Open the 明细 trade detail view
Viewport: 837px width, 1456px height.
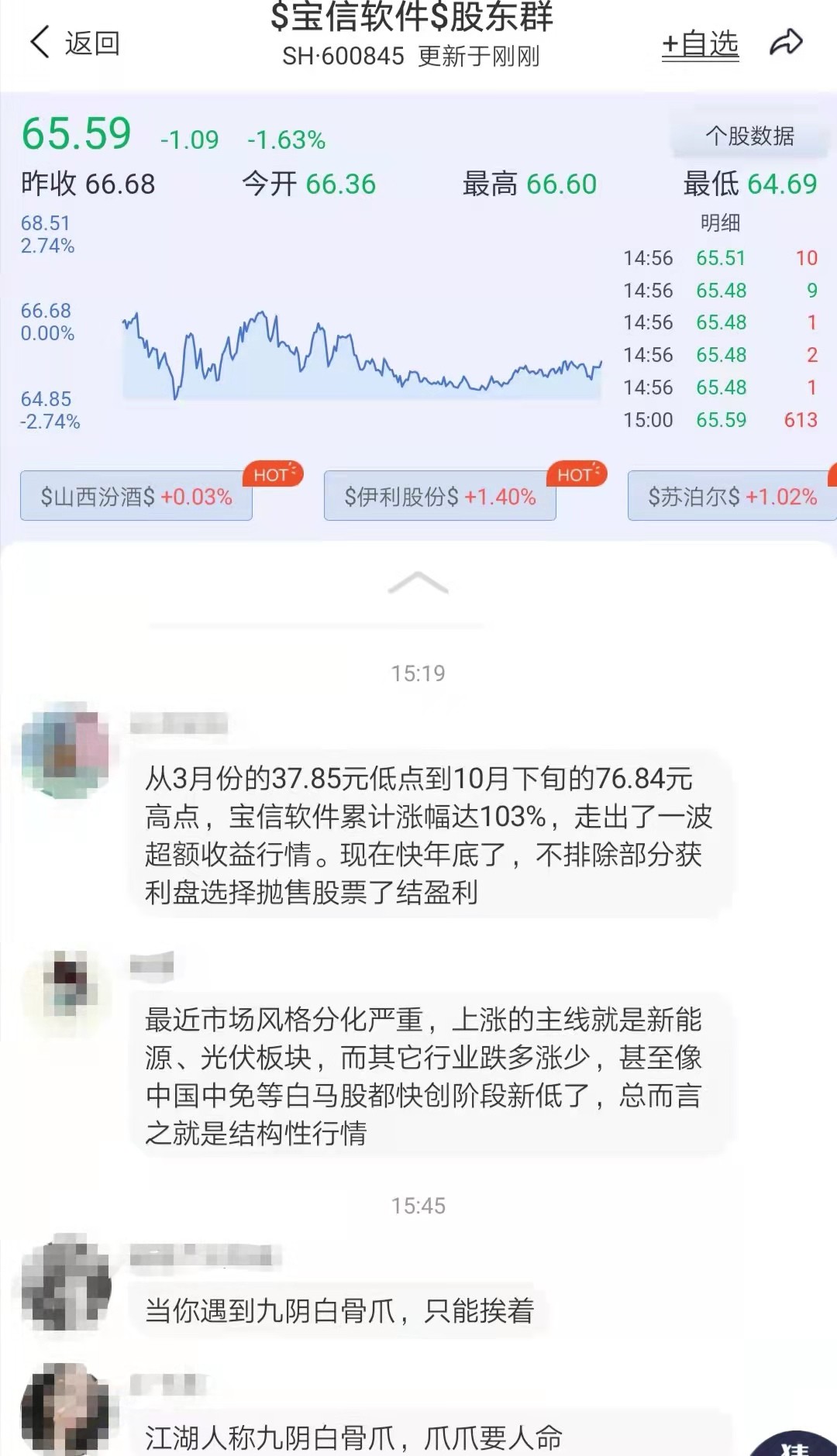[720, 225]
